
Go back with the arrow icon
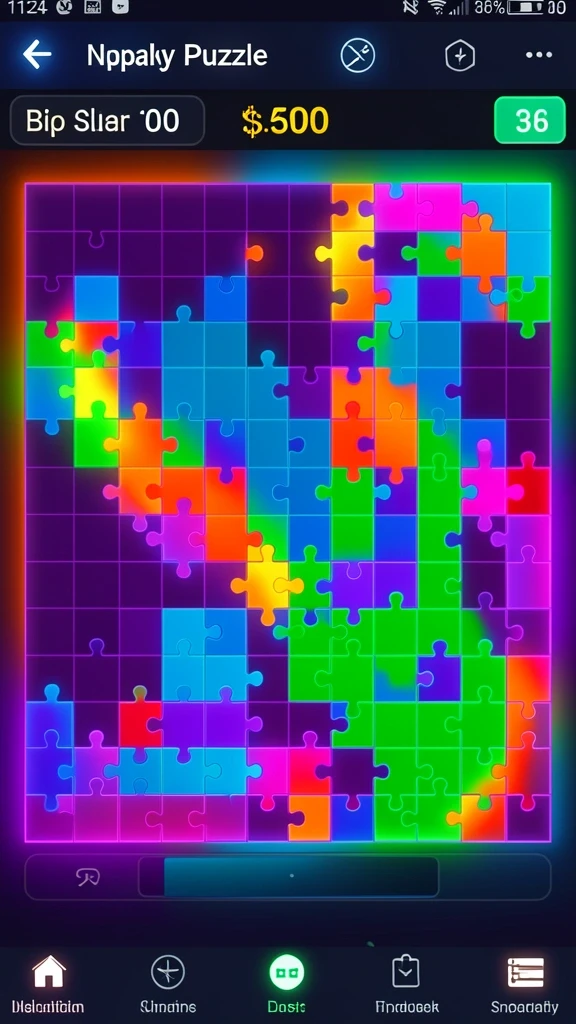click(37, 55)
